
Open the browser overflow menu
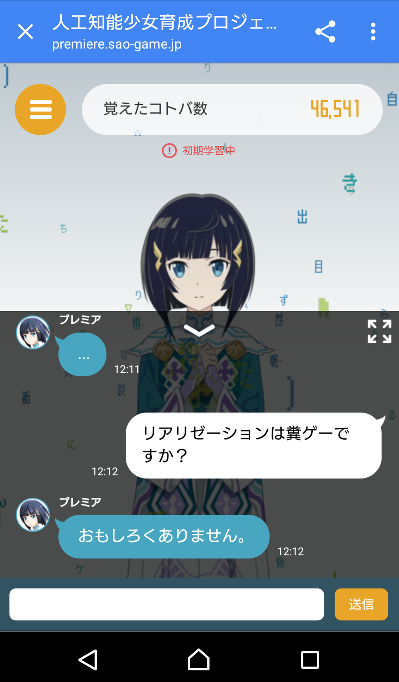tap(373, 32)
